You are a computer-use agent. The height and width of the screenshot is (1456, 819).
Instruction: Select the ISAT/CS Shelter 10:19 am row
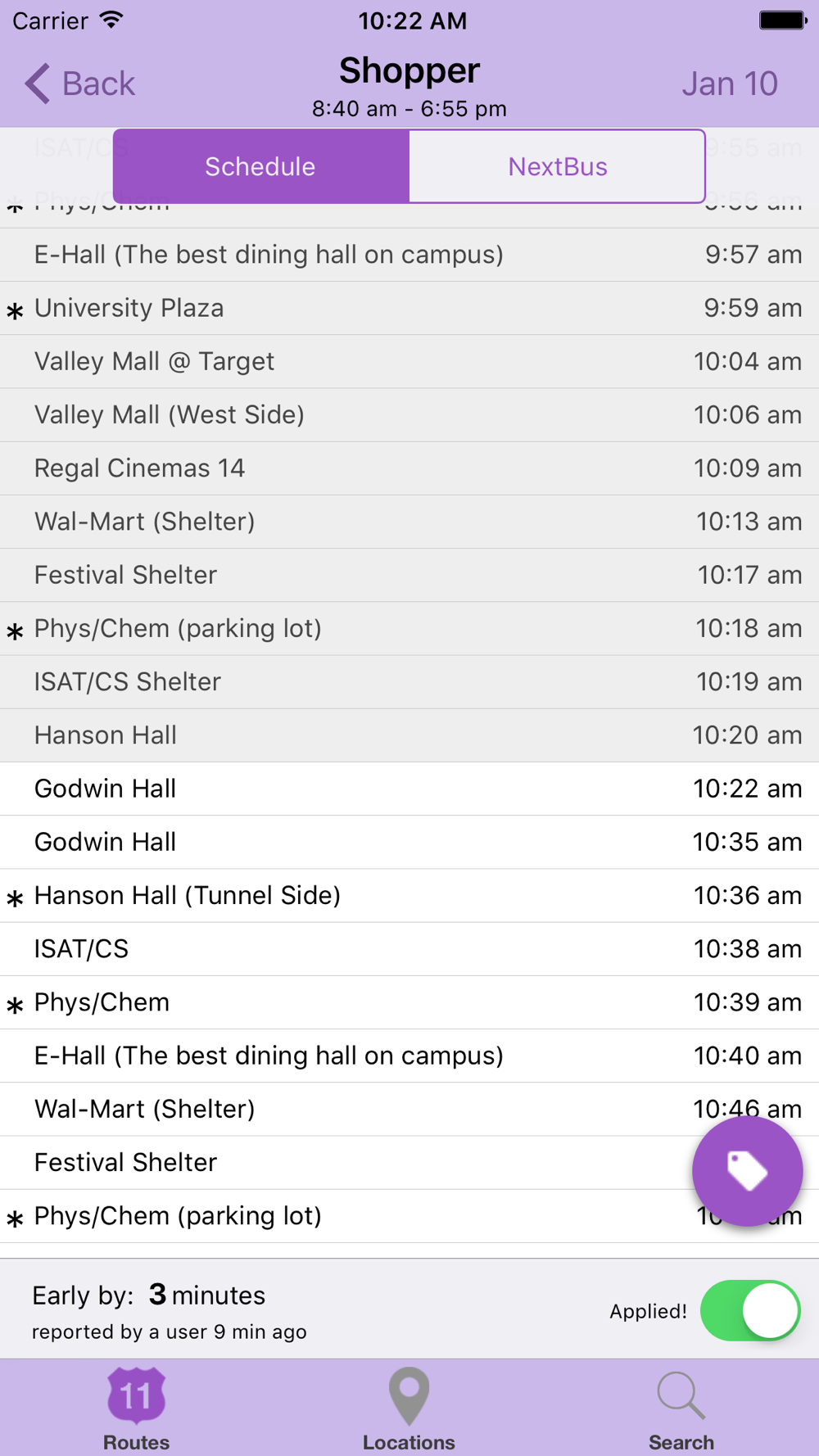click(409, 682)
